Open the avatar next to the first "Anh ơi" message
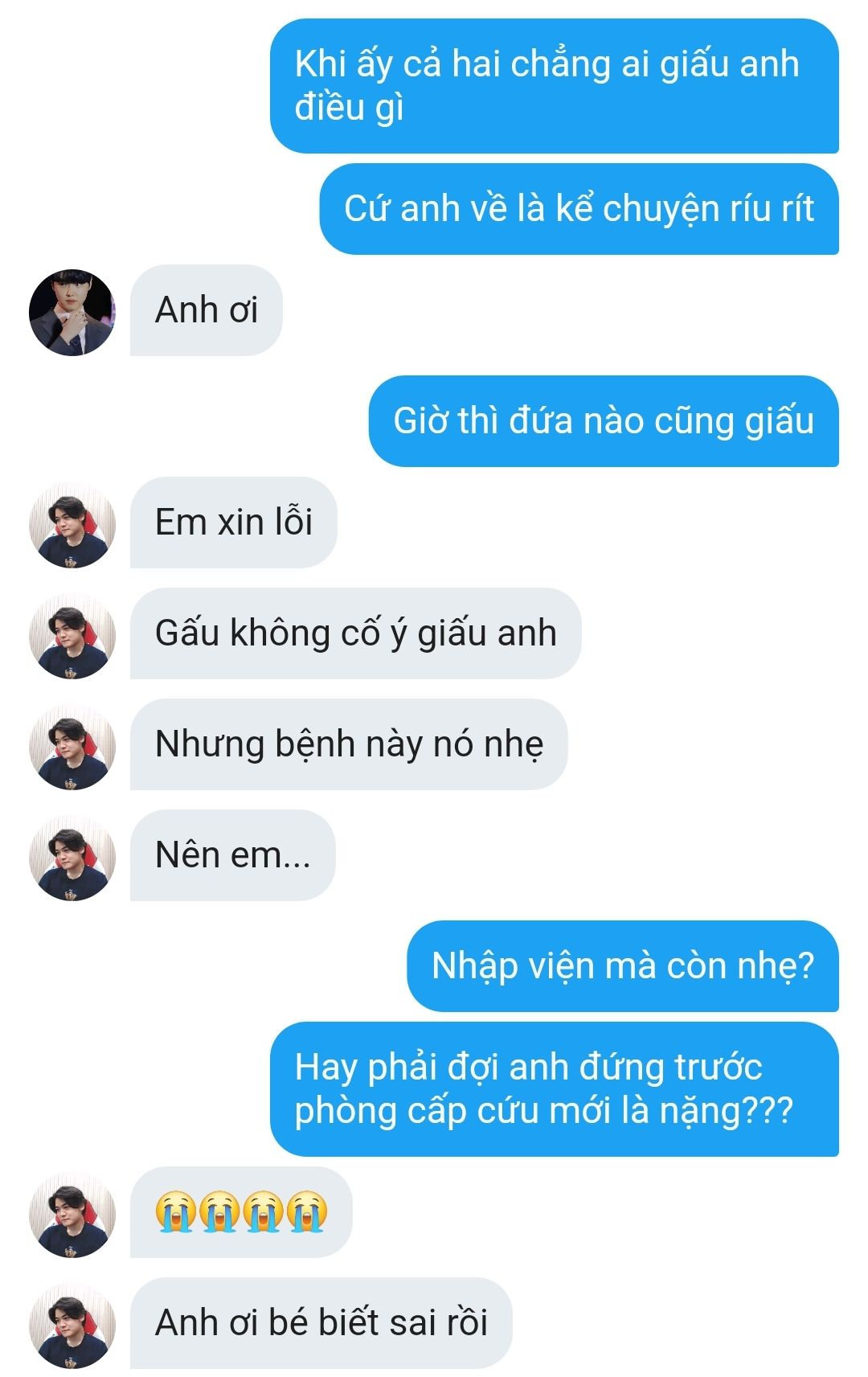The image size is (868, 1377). click(x=72, y=312)
